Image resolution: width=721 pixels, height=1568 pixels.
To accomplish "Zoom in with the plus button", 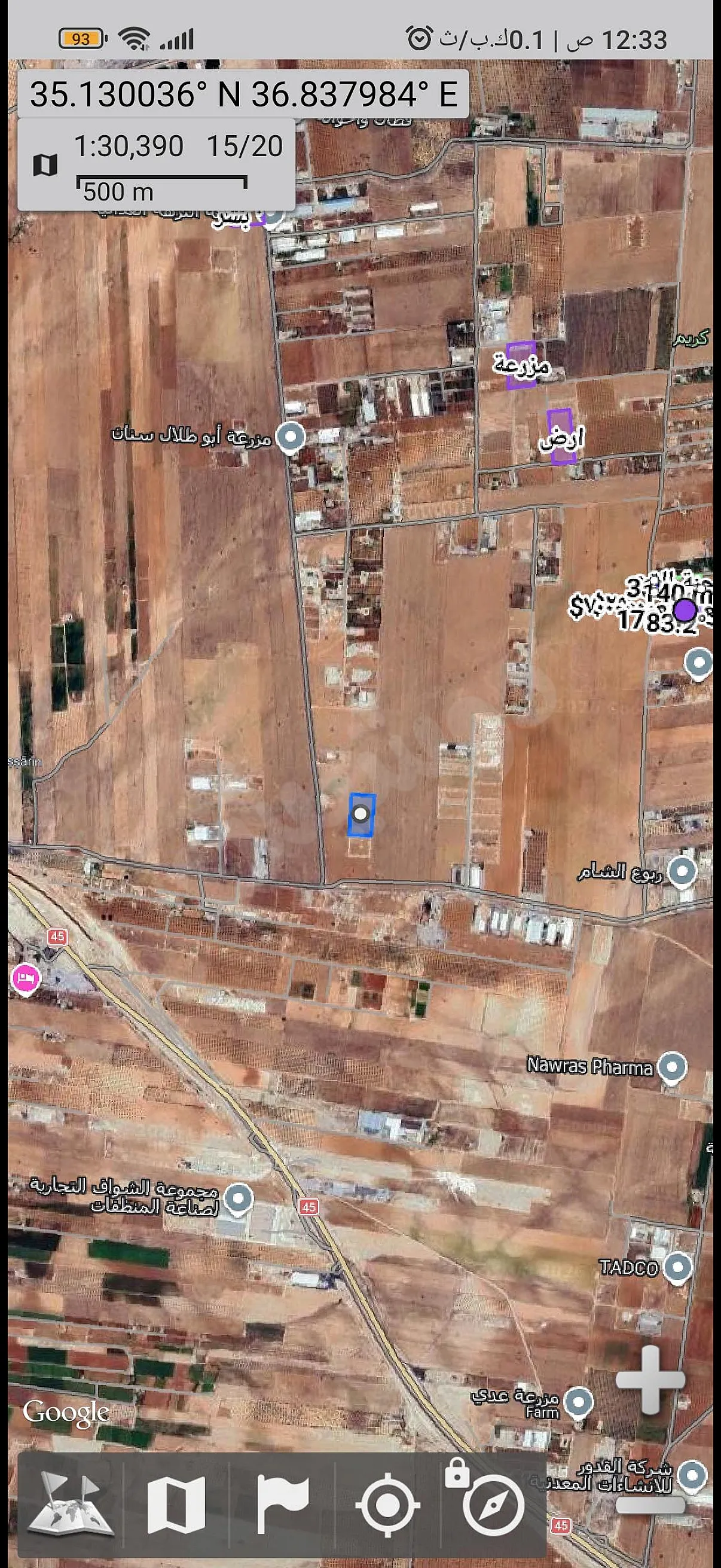I will (x=650, y=1380).
